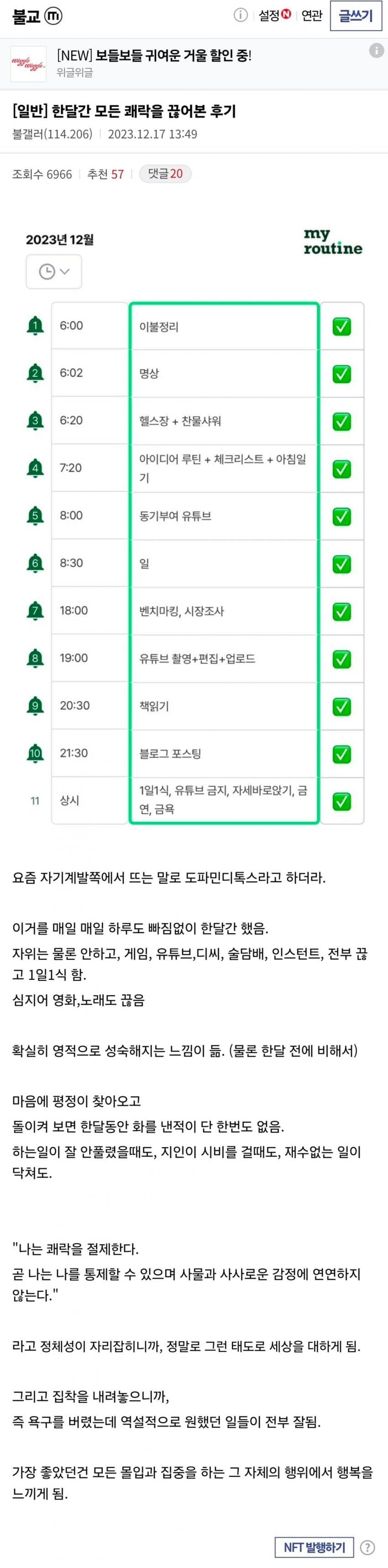Tap the 글쓰기 write-post button
Viewport: 388px width, 1568px height.
point(355,16)
